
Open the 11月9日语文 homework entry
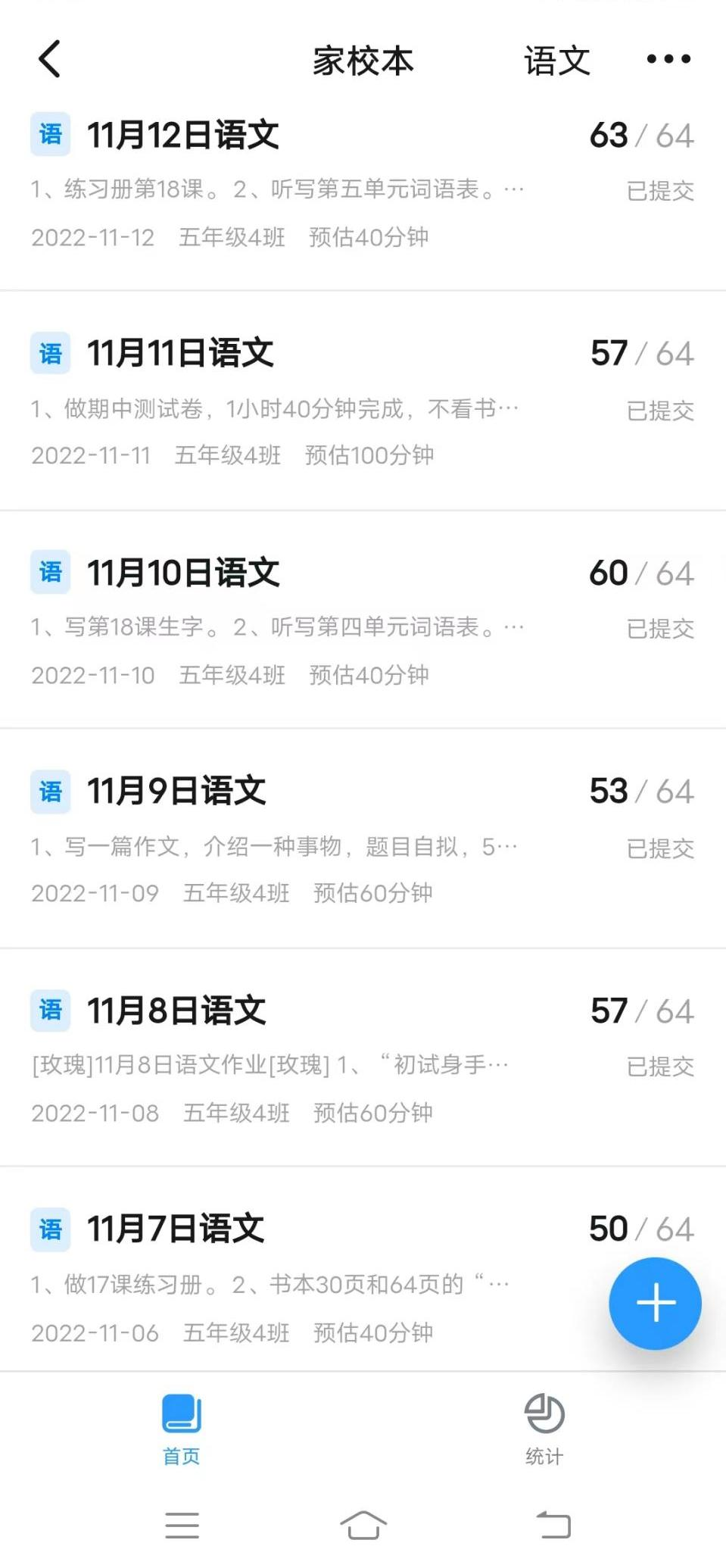coord(303,841)
